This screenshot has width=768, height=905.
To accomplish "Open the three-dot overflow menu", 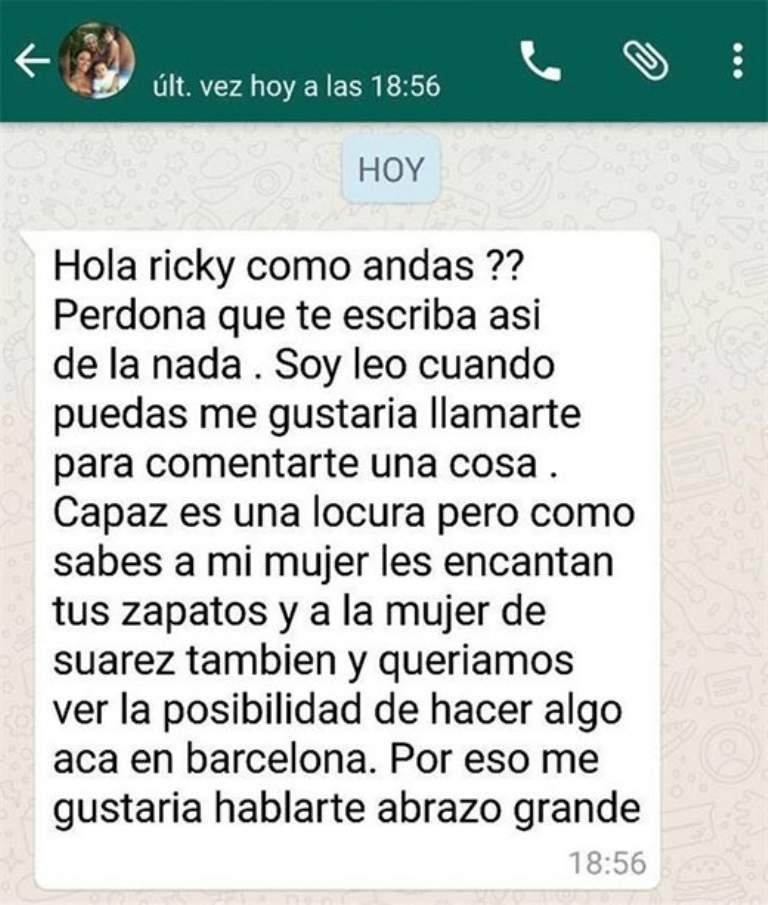I will coord(737,62).
